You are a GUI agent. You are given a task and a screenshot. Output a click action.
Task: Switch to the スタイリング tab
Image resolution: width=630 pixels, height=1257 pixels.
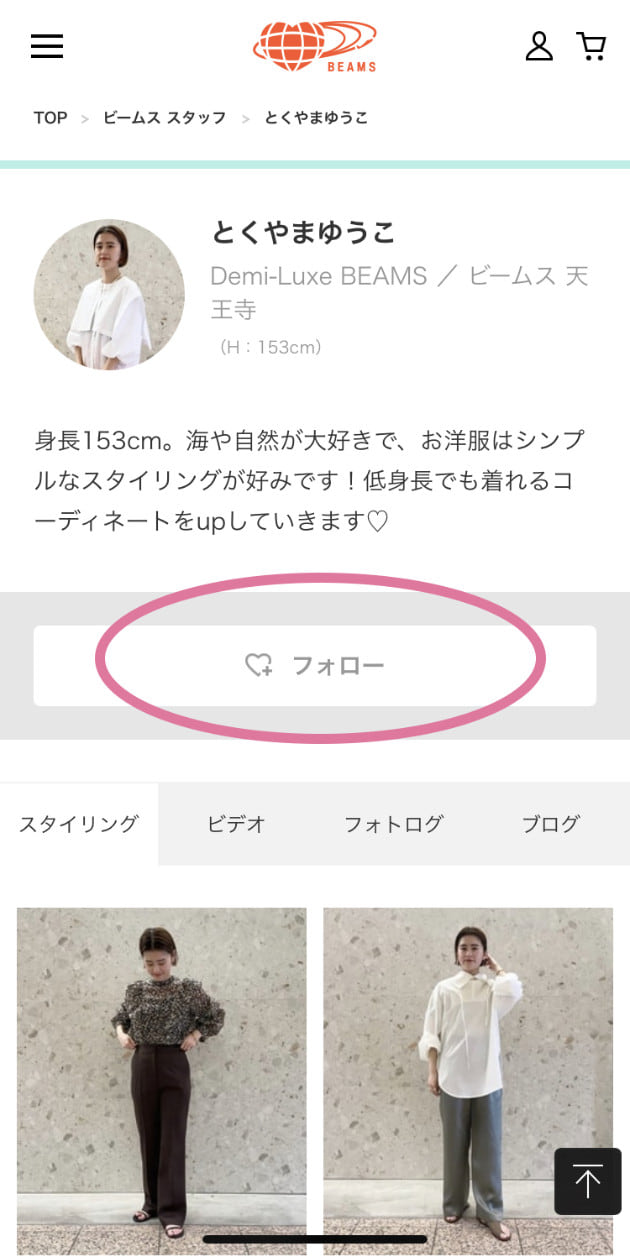tap(79, 825)
